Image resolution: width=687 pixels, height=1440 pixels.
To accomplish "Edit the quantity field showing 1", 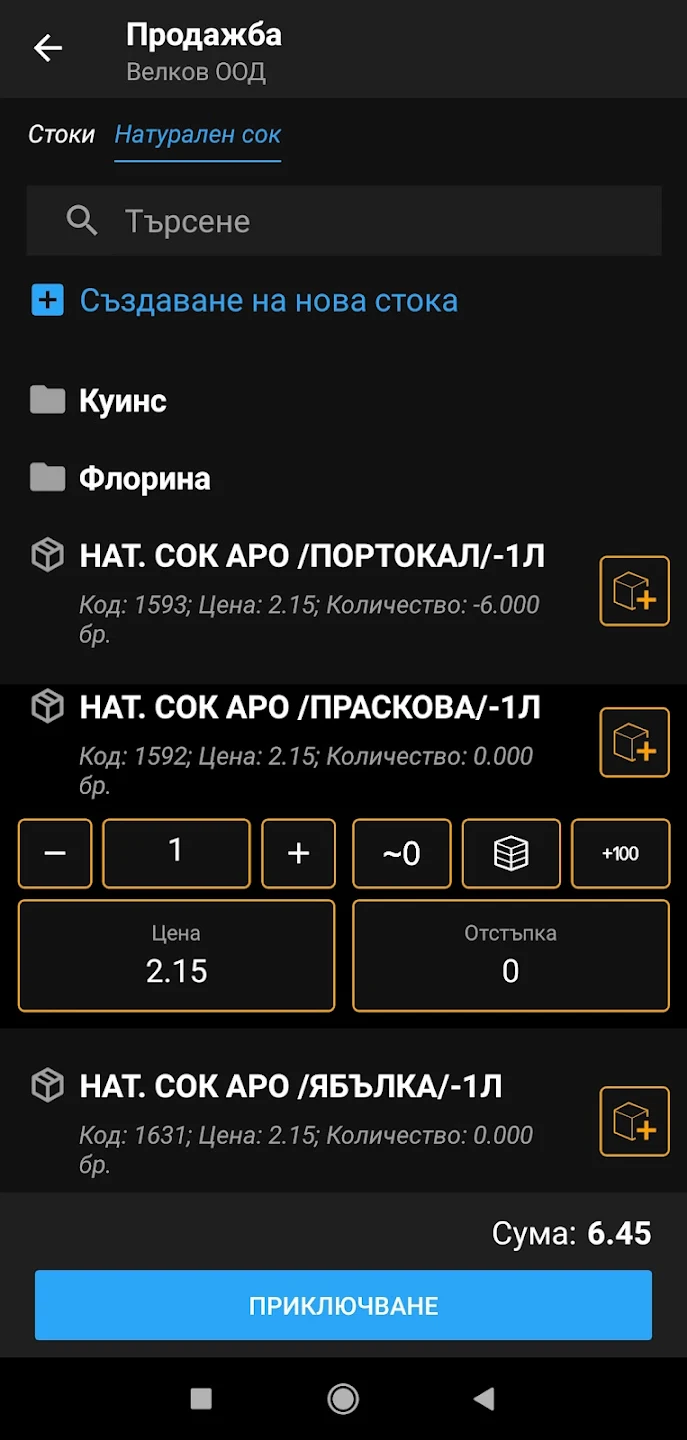I will tap(176, 853).
